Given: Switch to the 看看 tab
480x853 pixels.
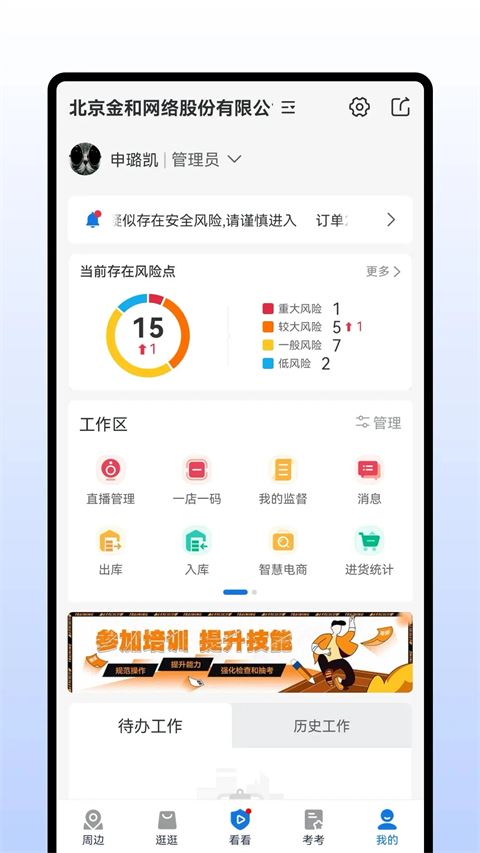Looking at the screenshot, I should 240,827.
